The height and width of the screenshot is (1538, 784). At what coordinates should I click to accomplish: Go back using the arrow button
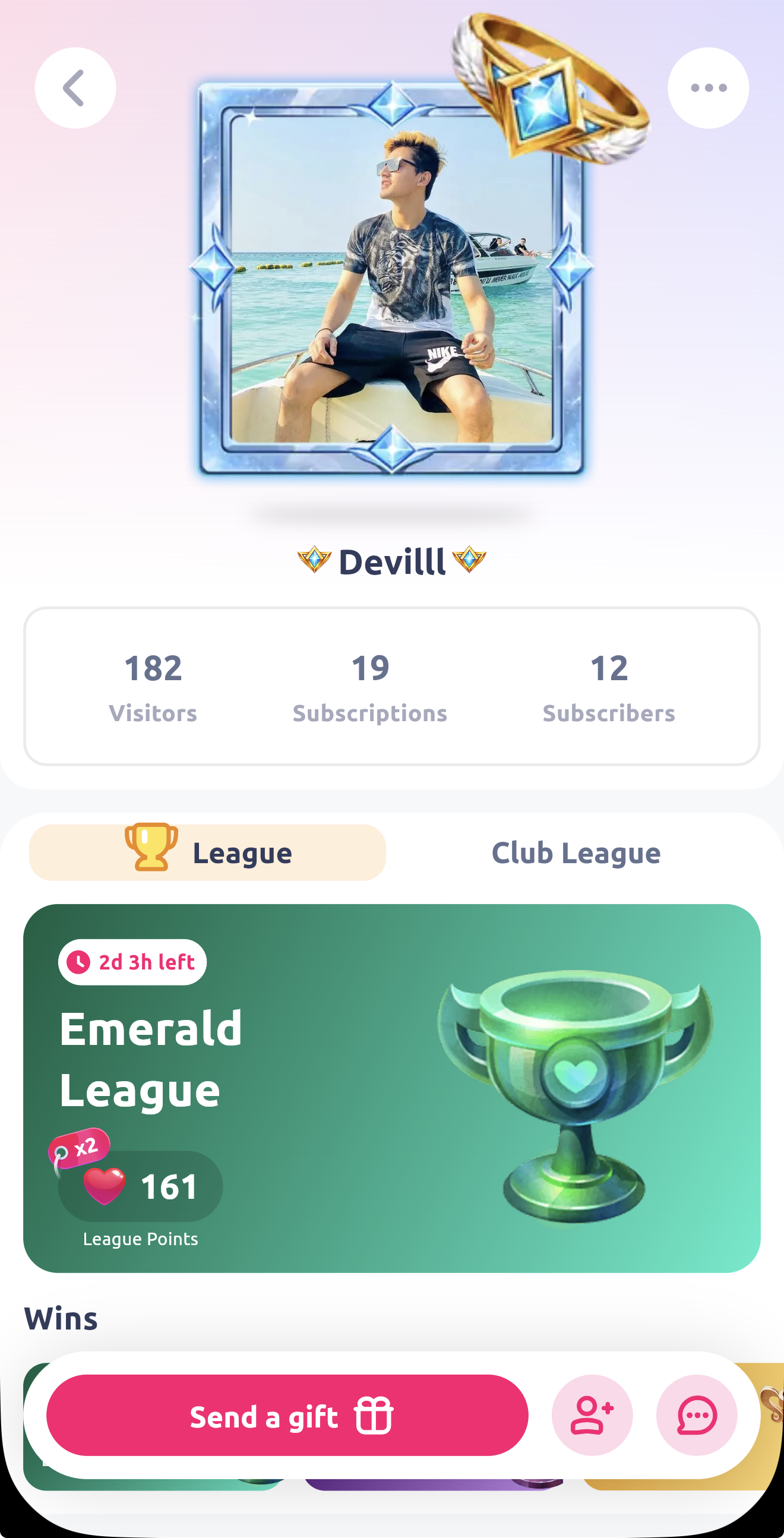point(75,88)
